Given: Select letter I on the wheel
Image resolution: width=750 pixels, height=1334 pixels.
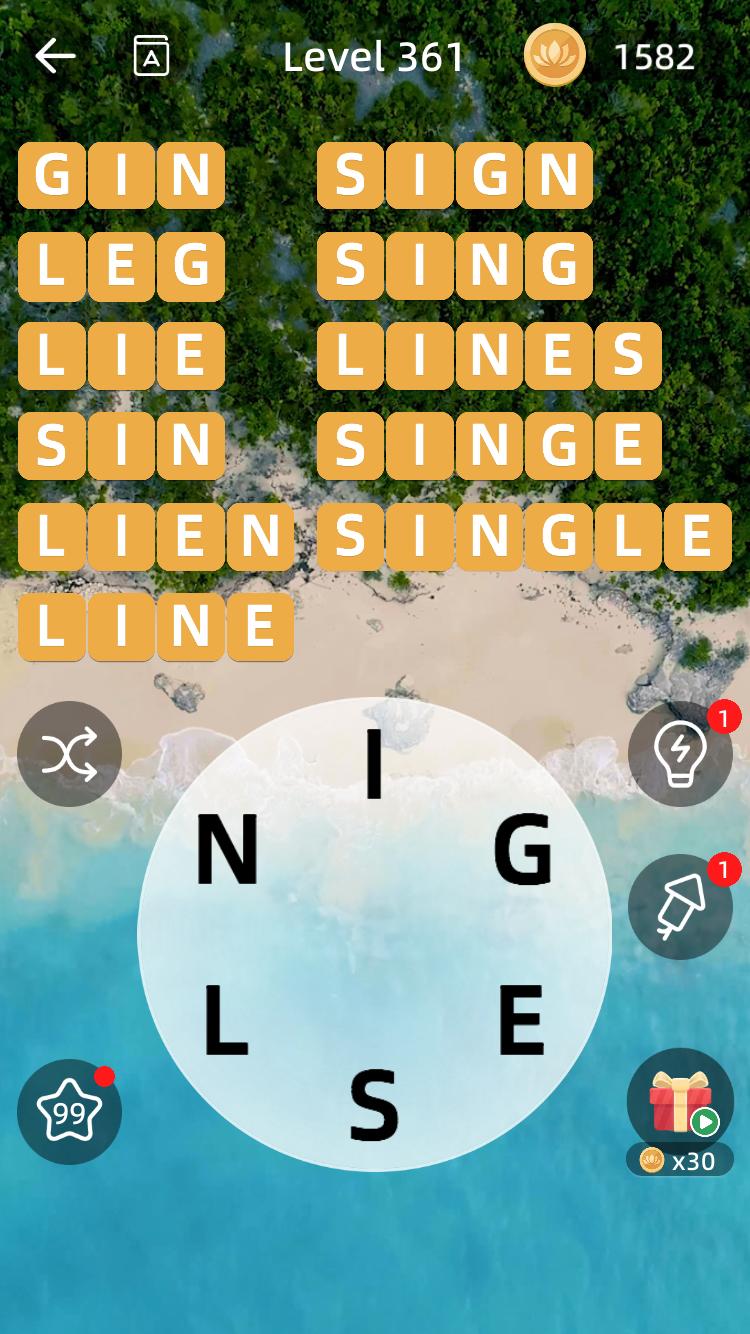Looking at the screenshot, I should coord(374,766).
